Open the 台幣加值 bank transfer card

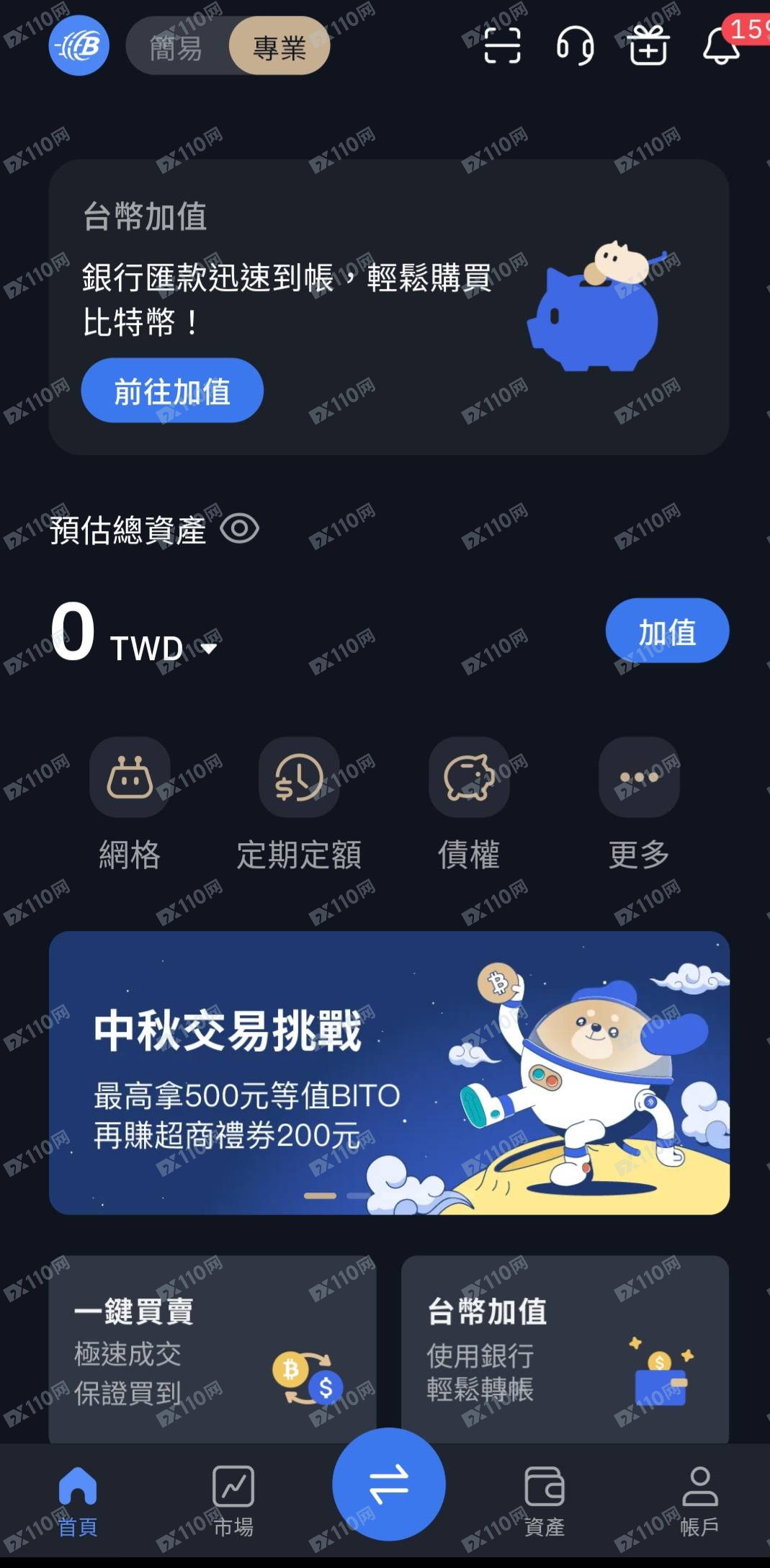tap(565, 1349)
